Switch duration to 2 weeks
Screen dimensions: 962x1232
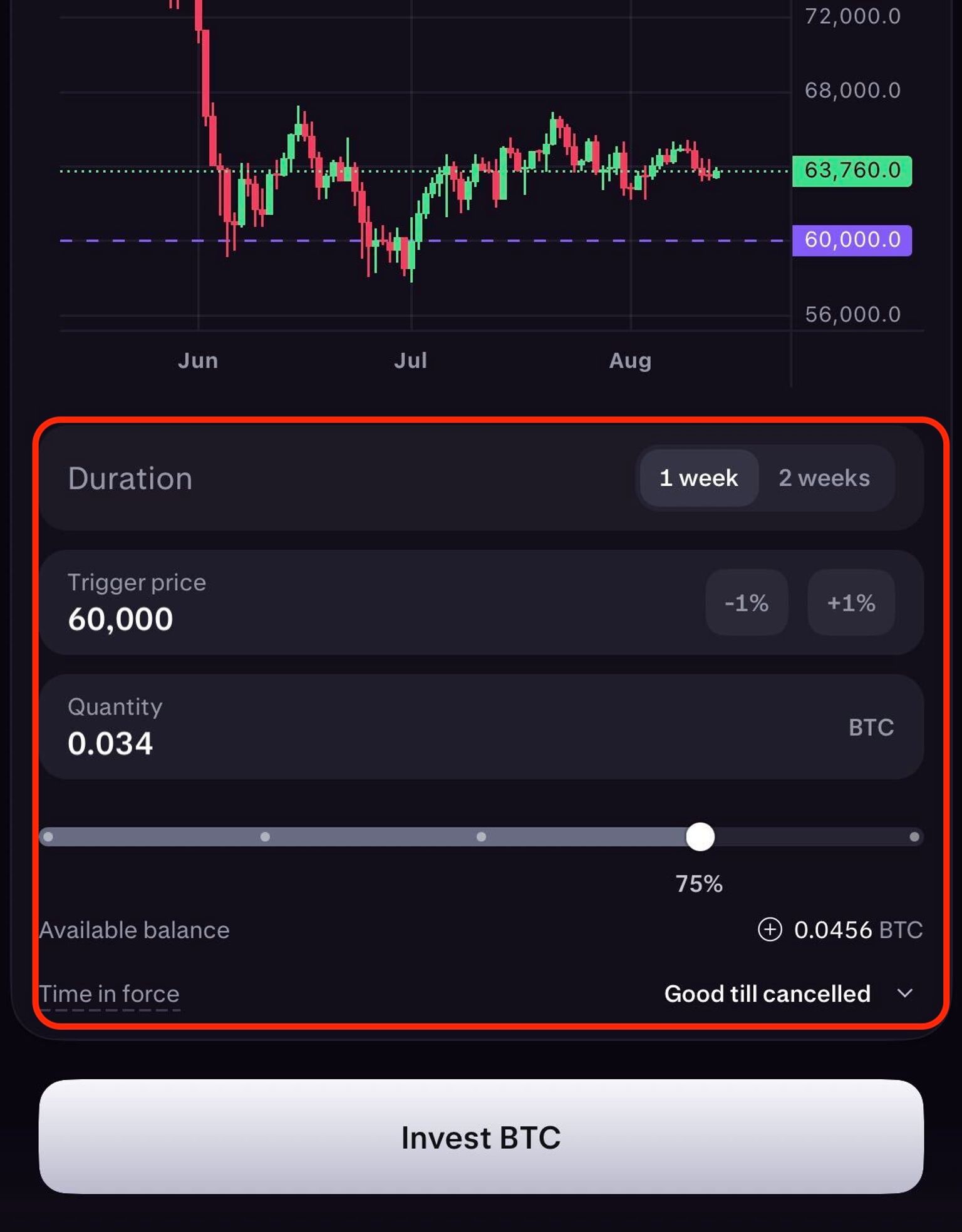point(824,478)
